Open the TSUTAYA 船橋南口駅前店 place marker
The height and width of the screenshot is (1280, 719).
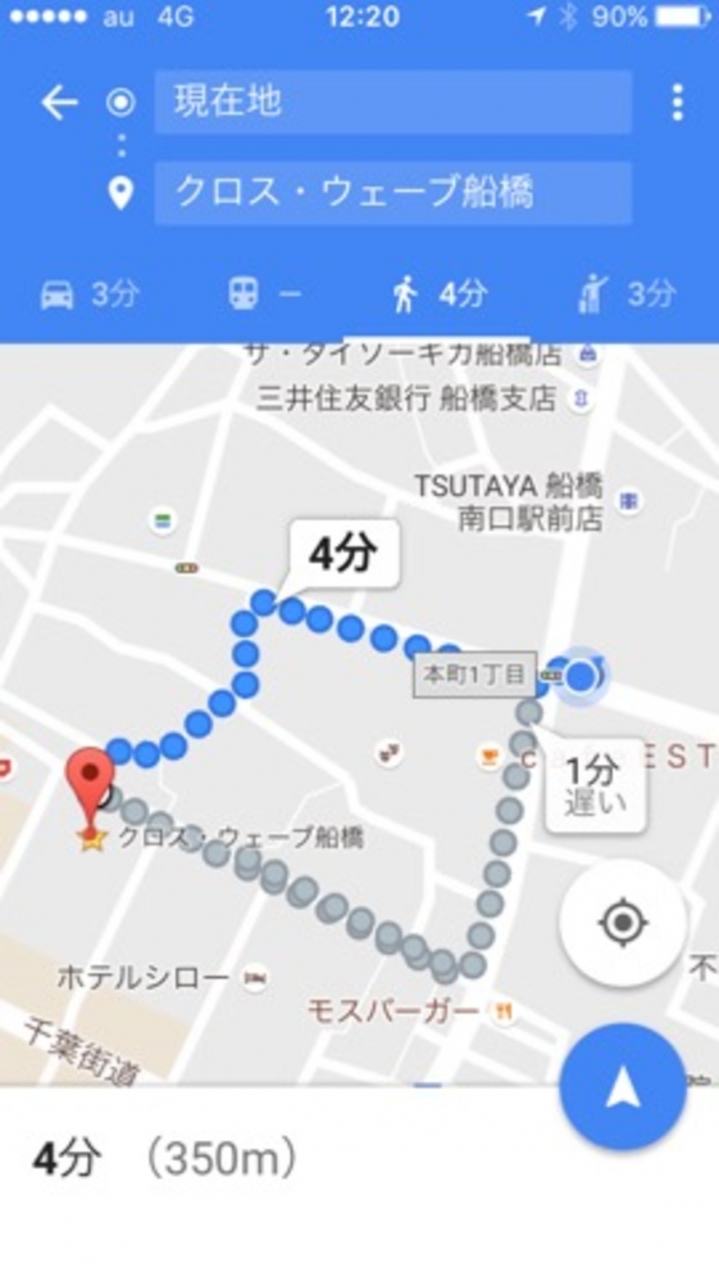629,500
